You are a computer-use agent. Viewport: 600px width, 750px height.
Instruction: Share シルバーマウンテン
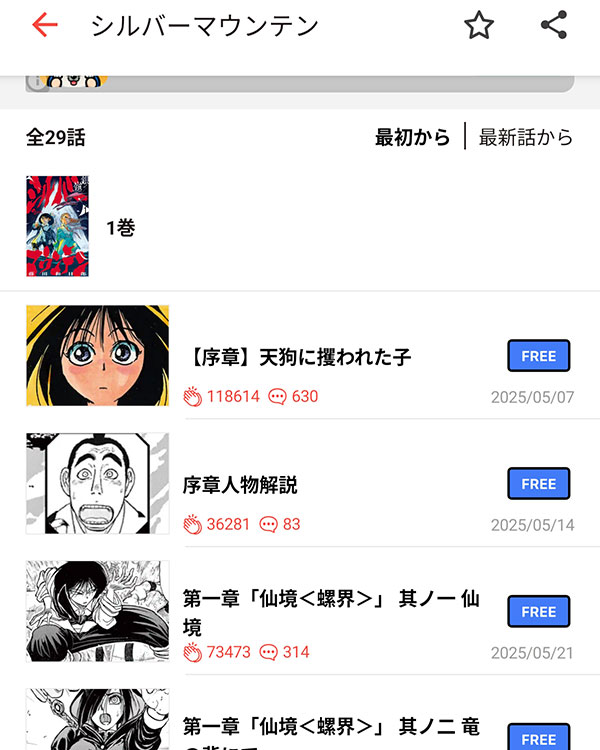coord(553,26)
